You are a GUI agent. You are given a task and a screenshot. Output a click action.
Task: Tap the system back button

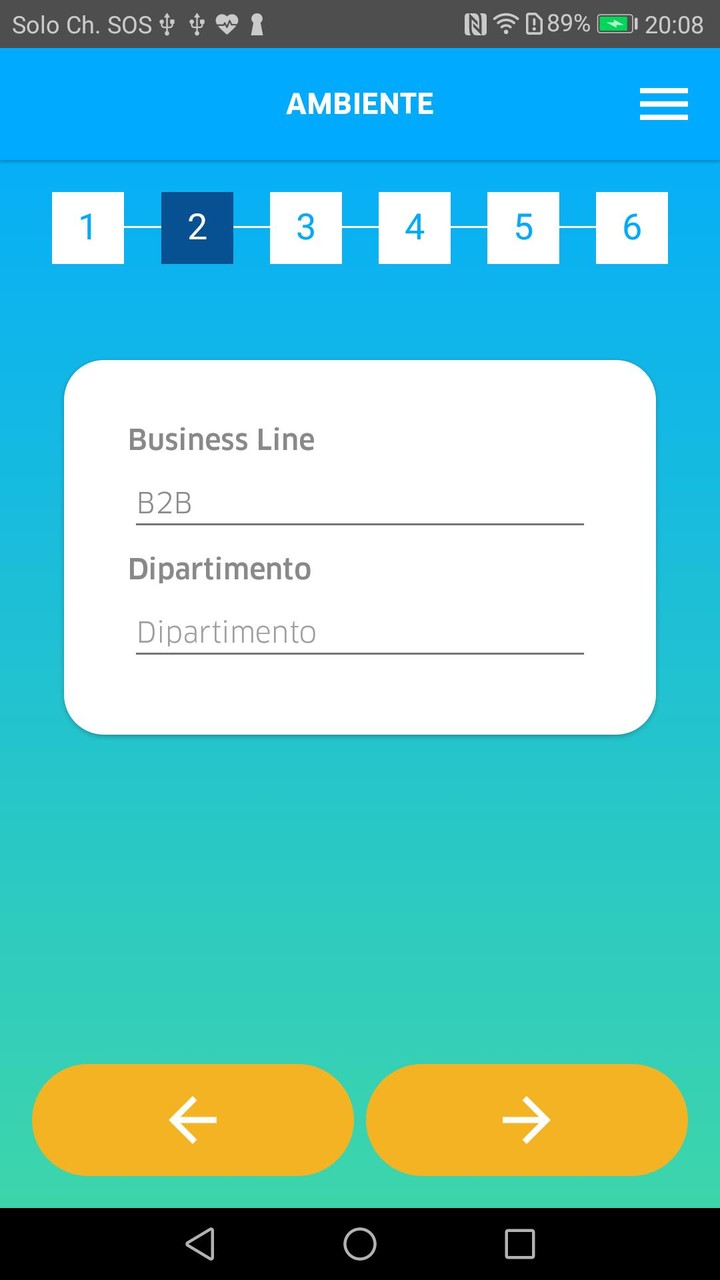point(200,1244)
